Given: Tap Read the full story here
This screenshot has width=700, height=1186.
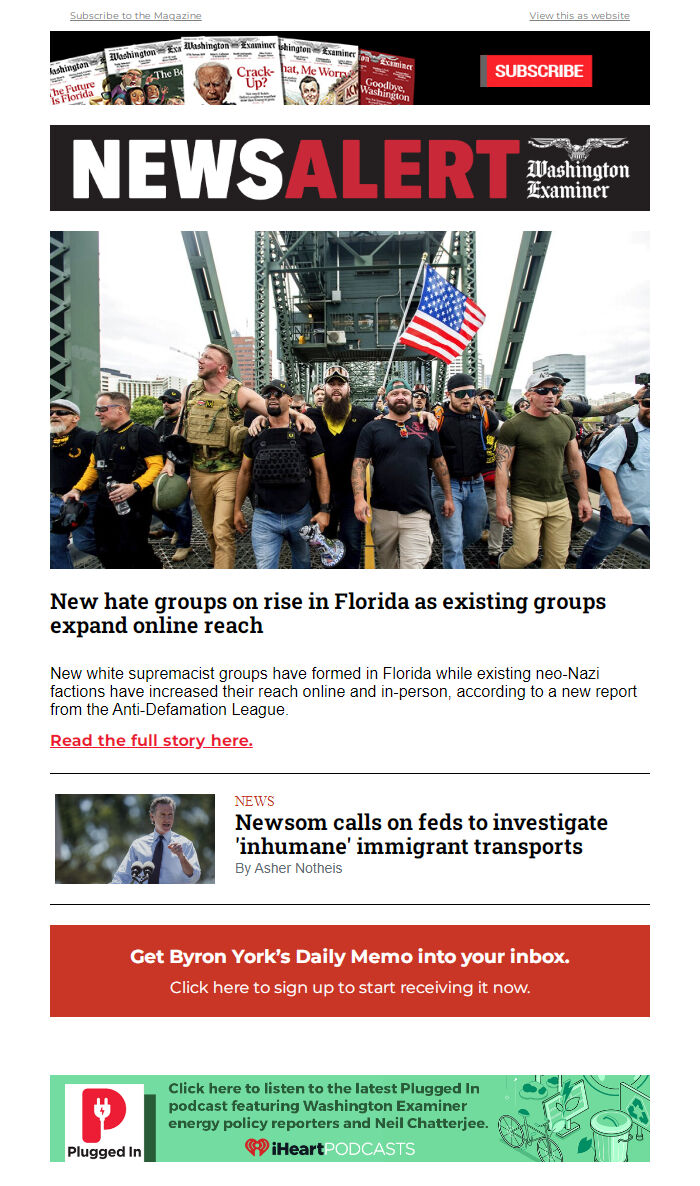Looking at the screenshot, I should pyautogui.click(x=151, y=741).
